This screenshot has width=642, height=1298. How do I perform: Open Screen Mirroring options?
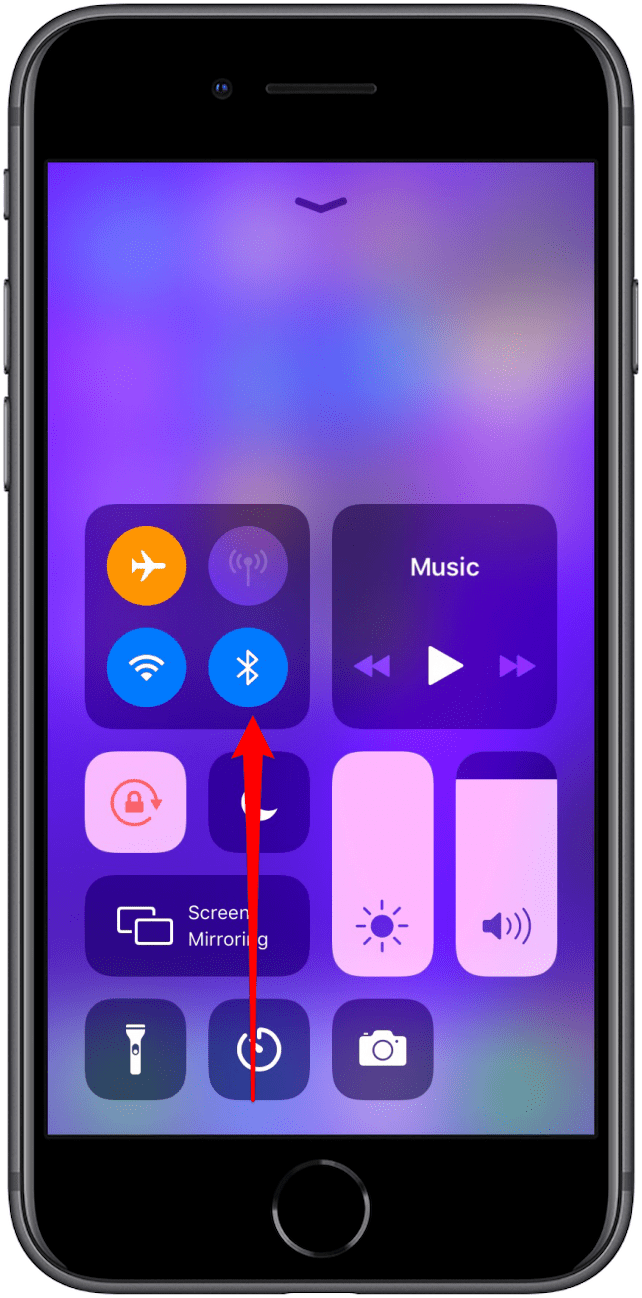point(197,925)
